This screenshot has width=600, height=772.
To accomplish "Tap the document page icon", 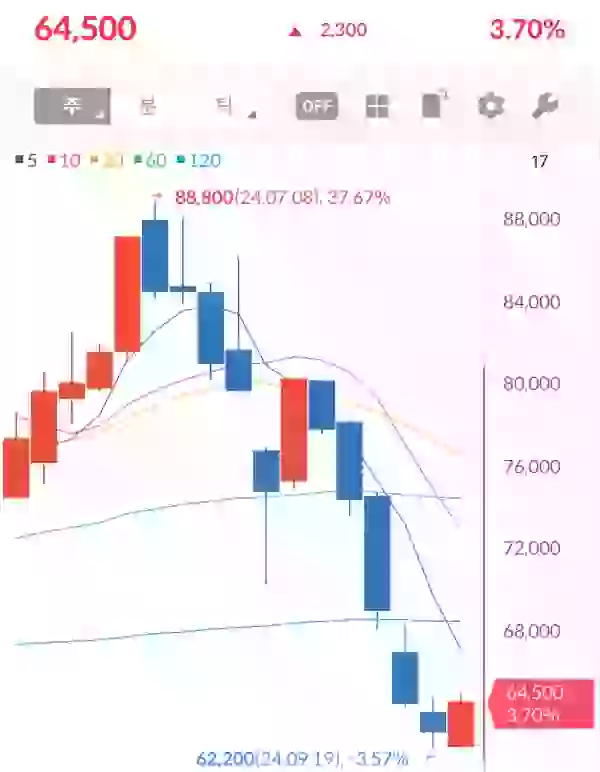I will coord(432,105).
